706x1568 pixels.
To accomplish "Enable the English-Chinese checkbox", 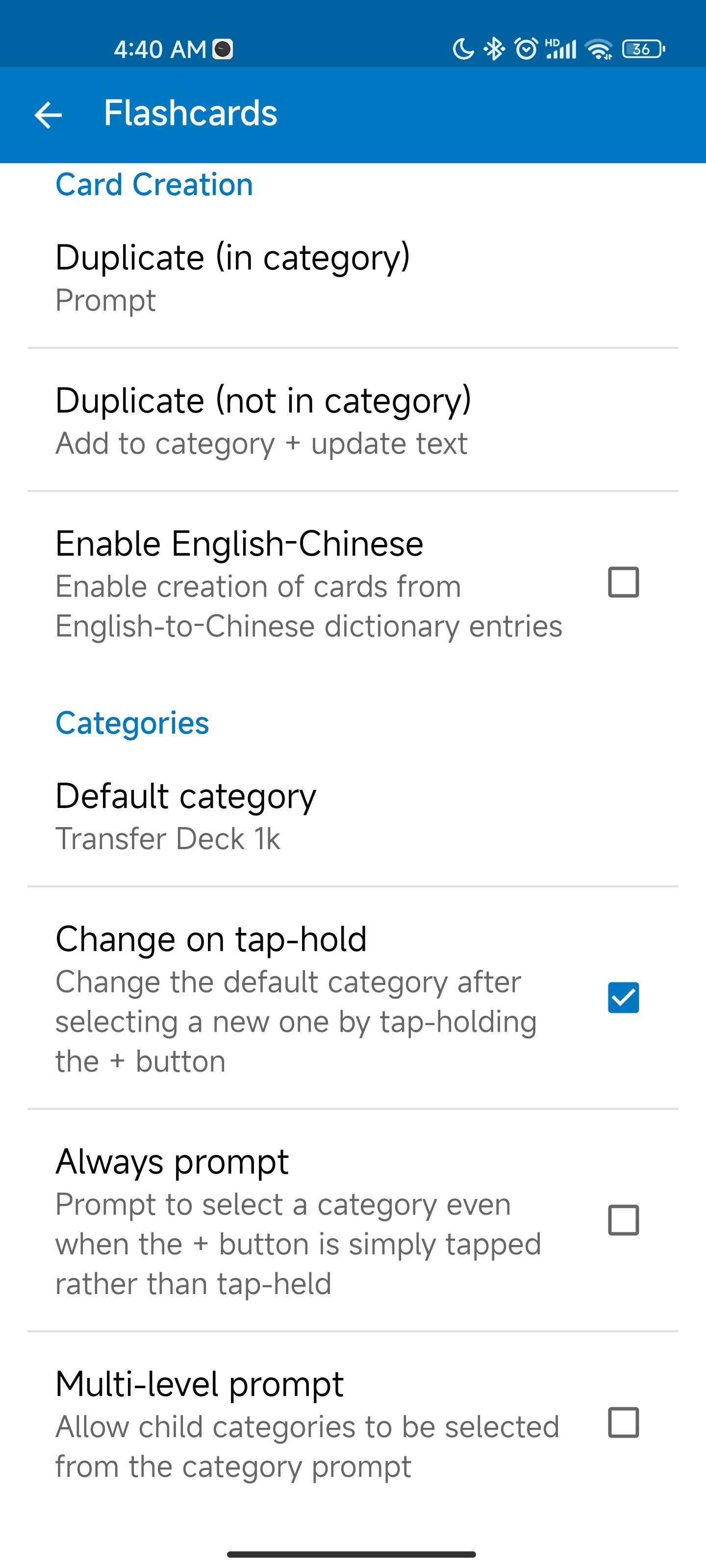I will pyautogui.click(x=623, y=583).
